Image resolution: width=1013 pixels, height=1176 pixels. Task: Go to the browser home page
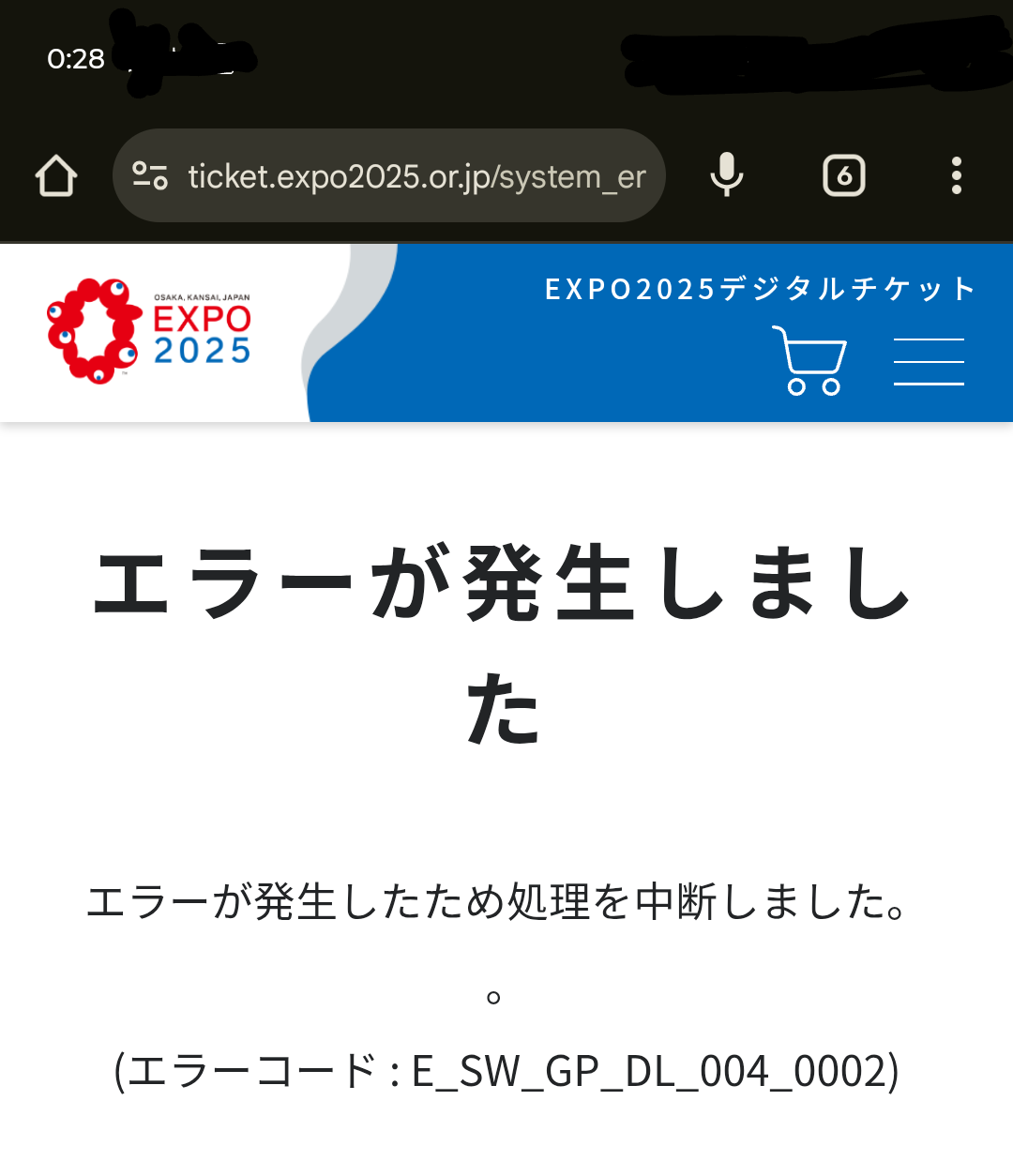pyautogui.click(x=56, y=176)
